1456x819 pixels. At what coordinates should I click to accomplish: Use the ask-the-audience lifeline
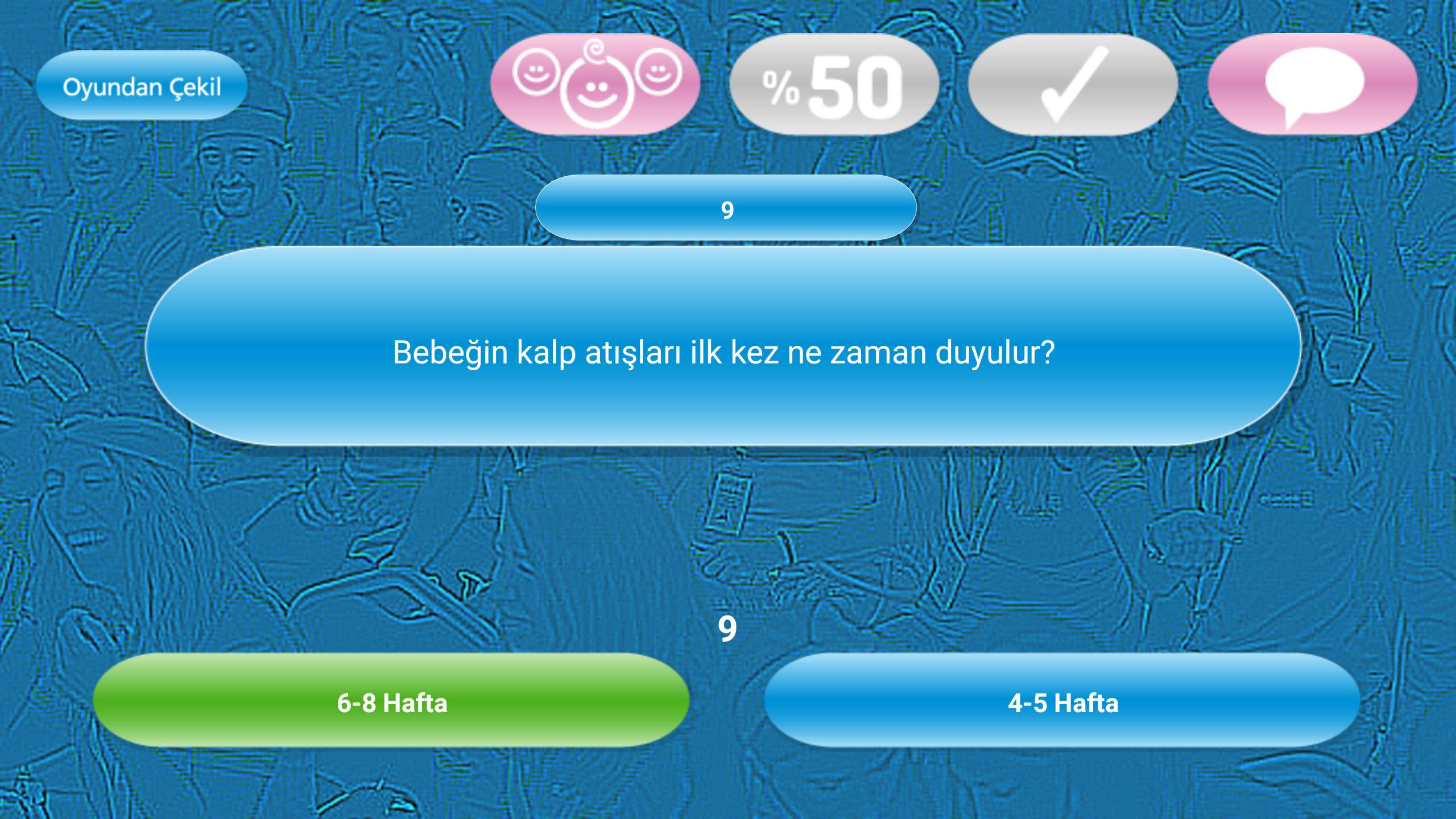pyautogui.click(x=595, y=84)
